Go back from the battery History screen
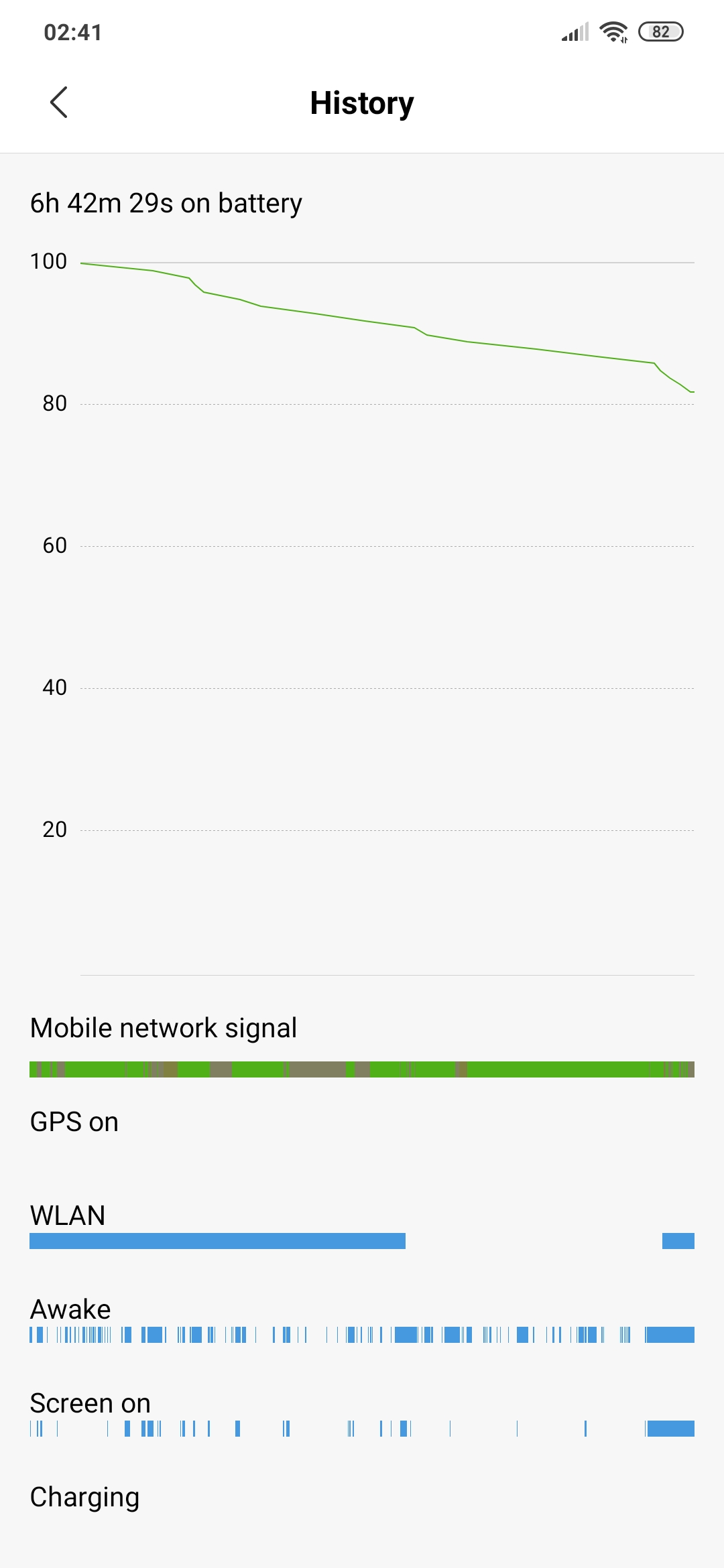The width and height of the screenshot is (724, 1568). click(x=59, y=103)
